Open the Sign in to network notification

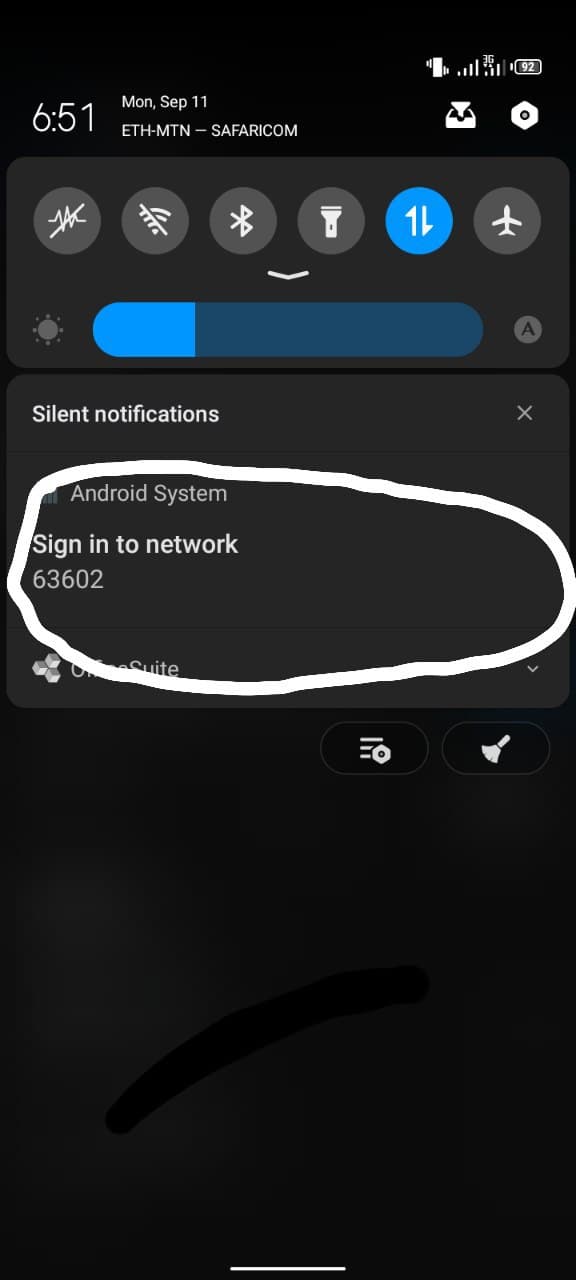point(288,545)
